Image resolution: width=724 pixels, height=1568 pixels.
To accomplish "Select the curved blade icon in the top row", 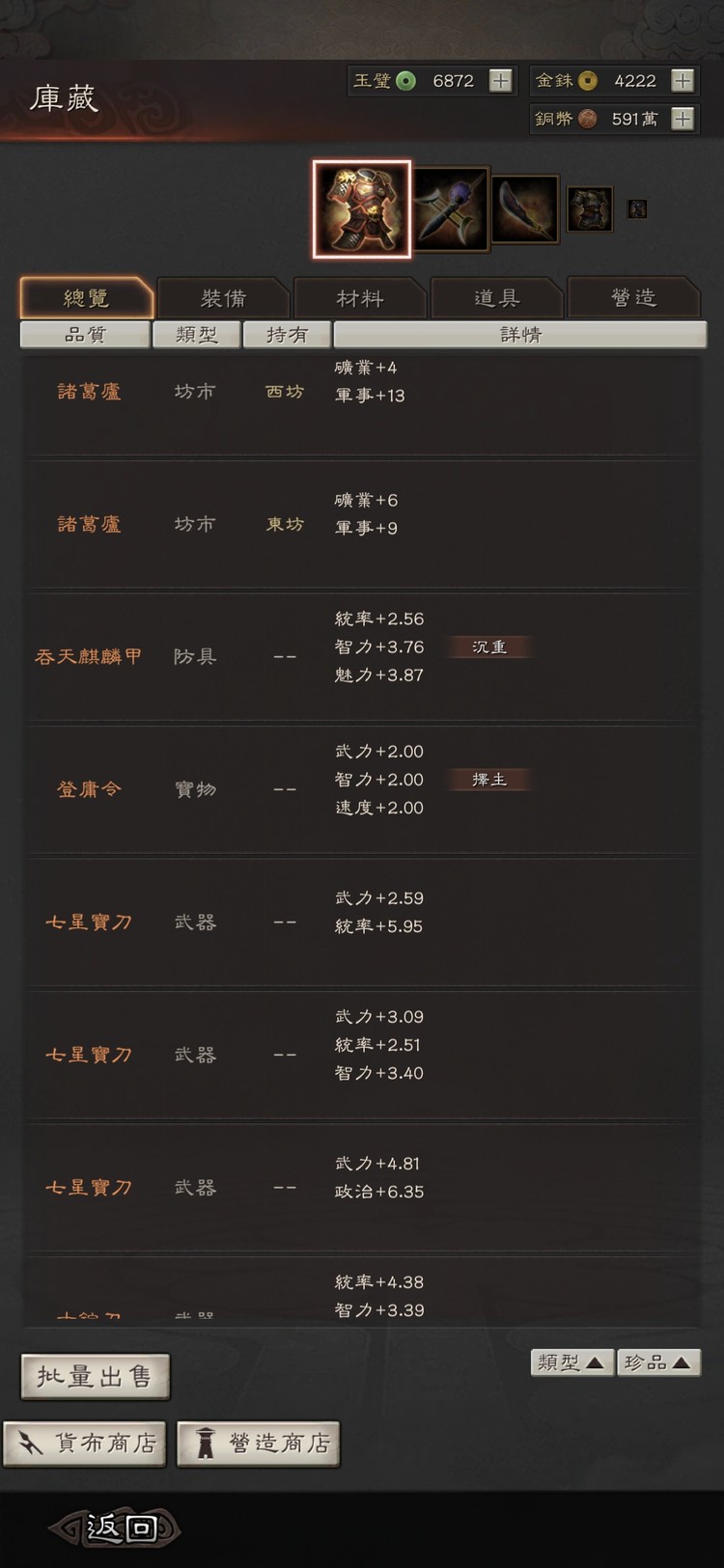I will (524, 207).
